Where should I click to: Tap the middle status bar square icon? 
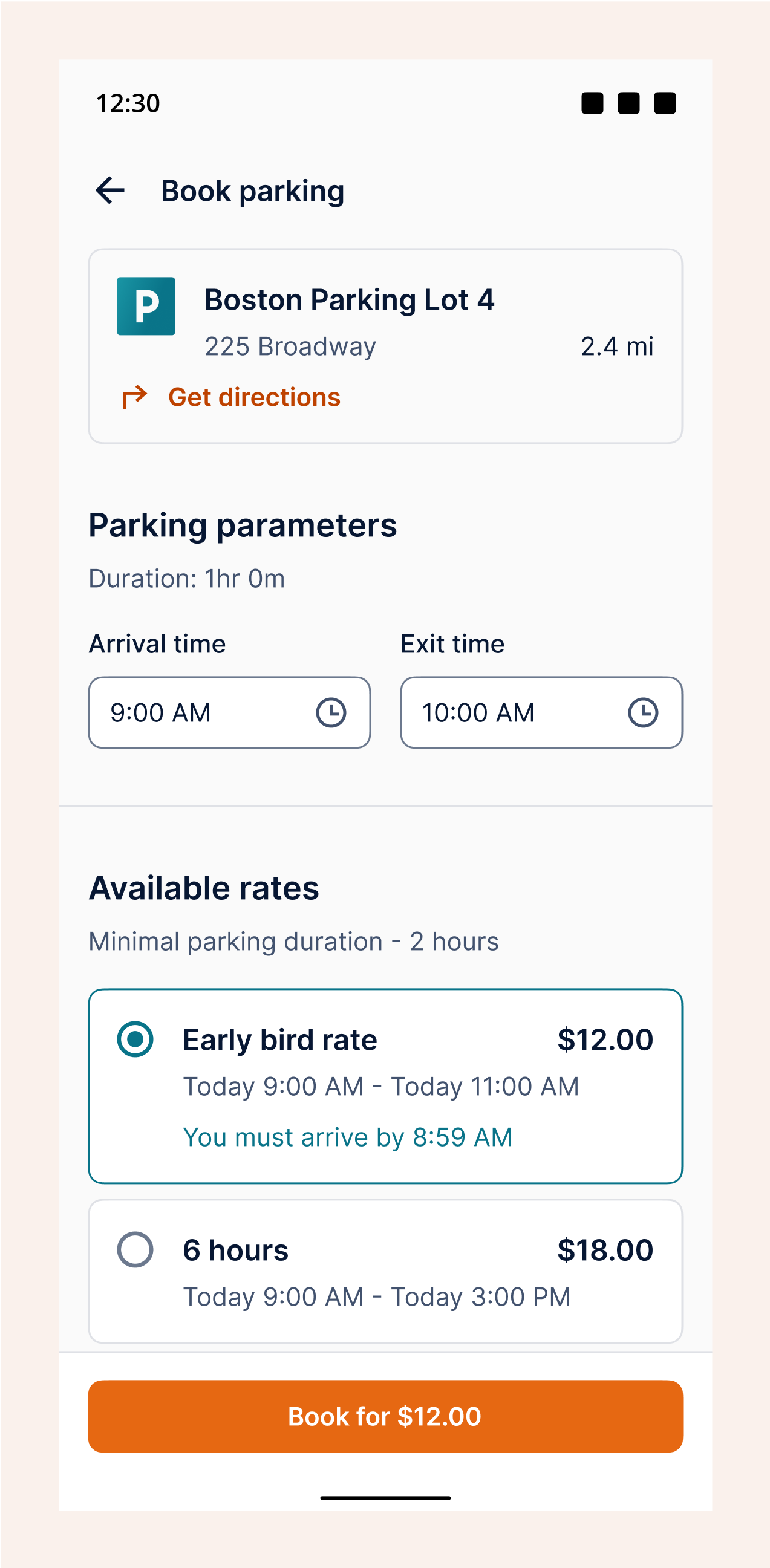629,102
